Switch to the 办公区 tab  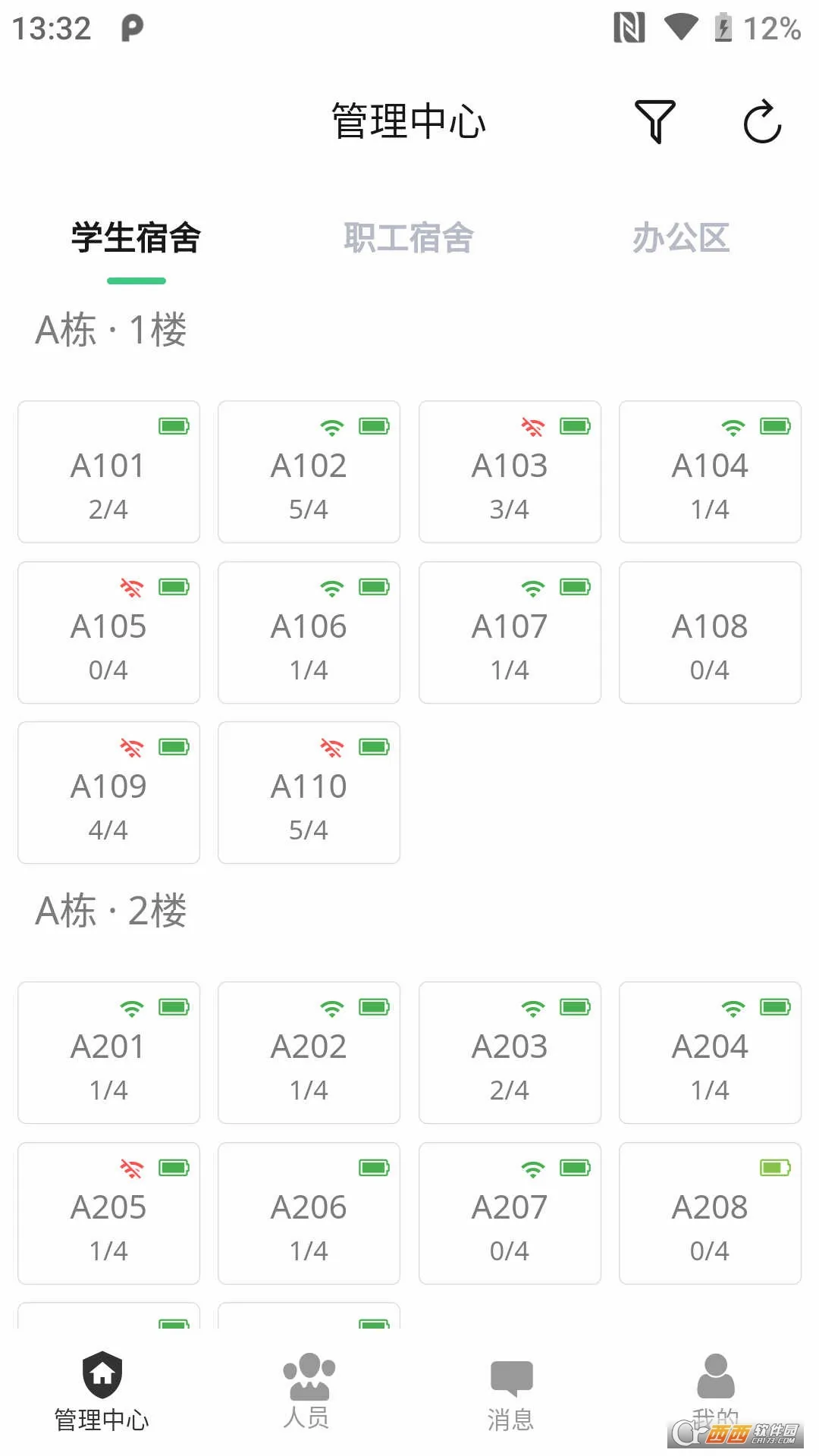click(x=681, y=238)
